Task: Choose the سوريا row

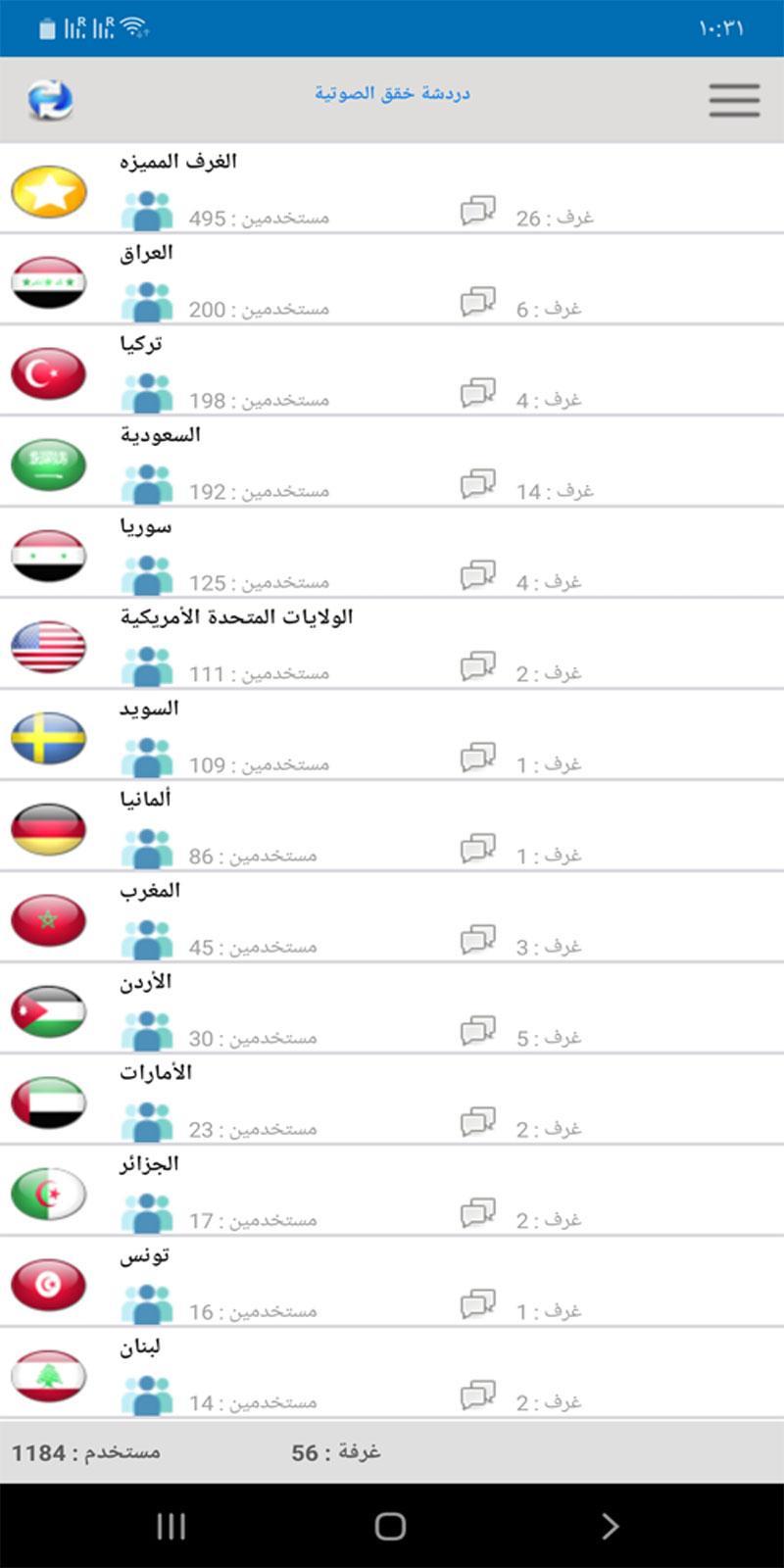Action: click(x=392, y=554)
